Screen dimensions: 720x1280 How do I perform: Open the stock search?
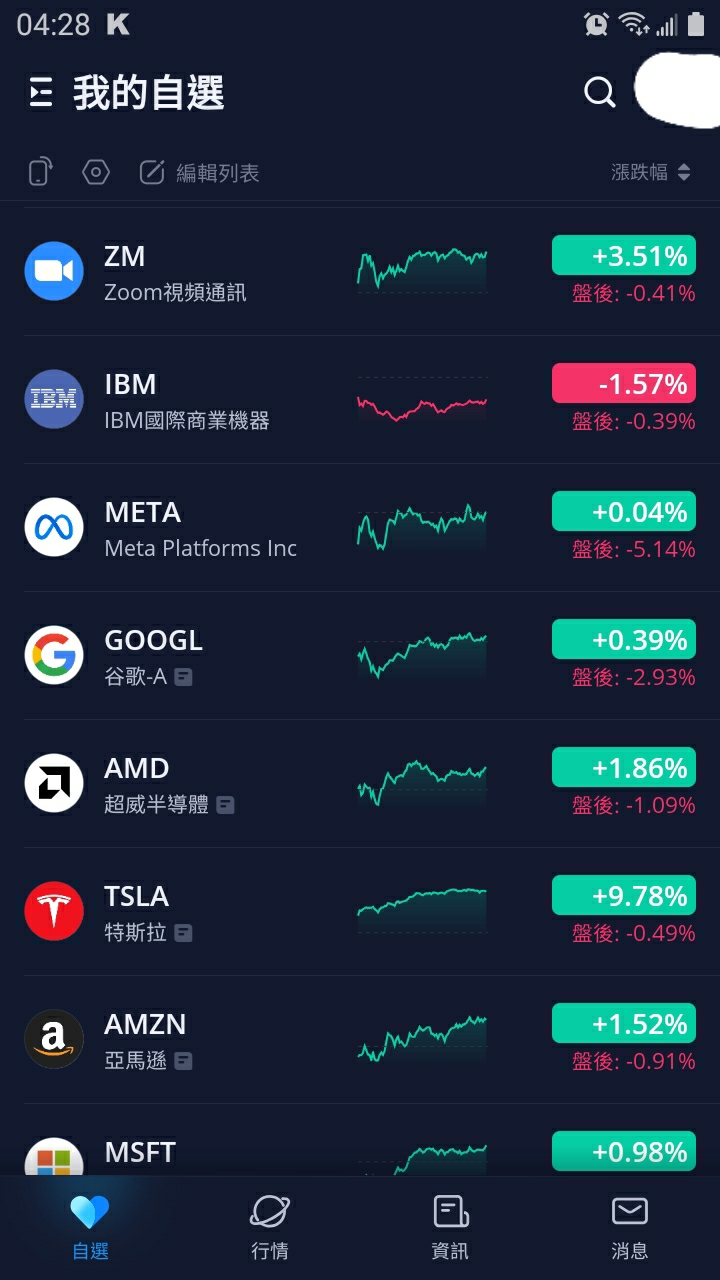599,93
